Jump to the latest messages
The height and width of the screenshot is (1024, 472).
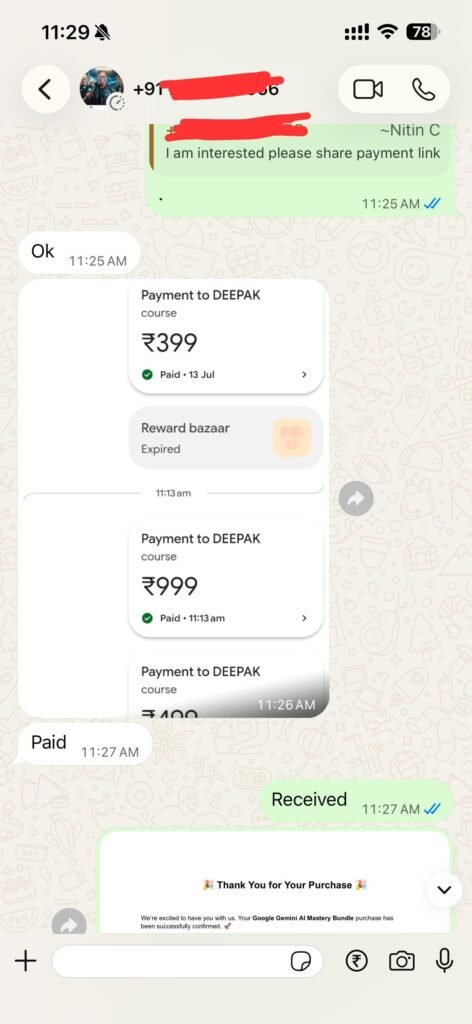(445, 889)
